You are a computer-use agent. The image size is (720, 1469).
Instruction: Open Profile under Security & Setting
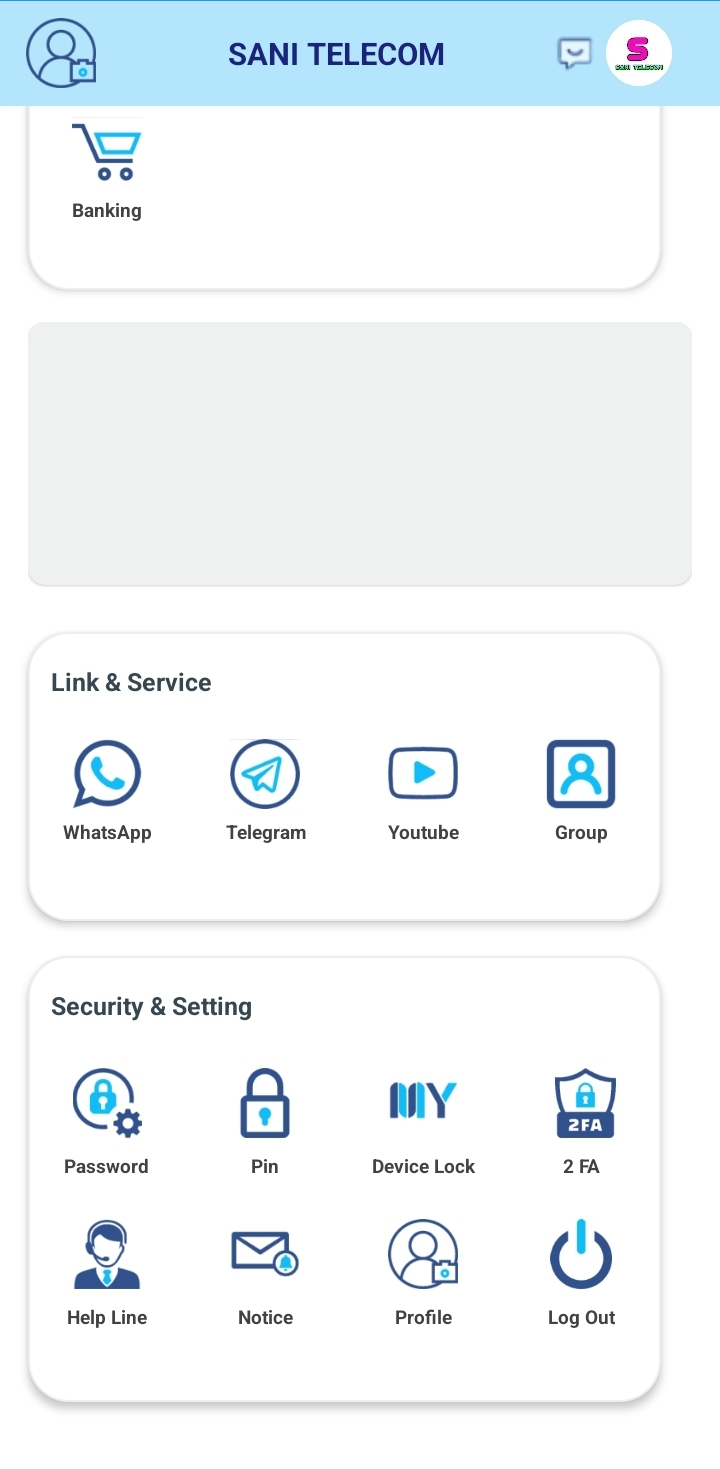click(x=423, y=1274)
